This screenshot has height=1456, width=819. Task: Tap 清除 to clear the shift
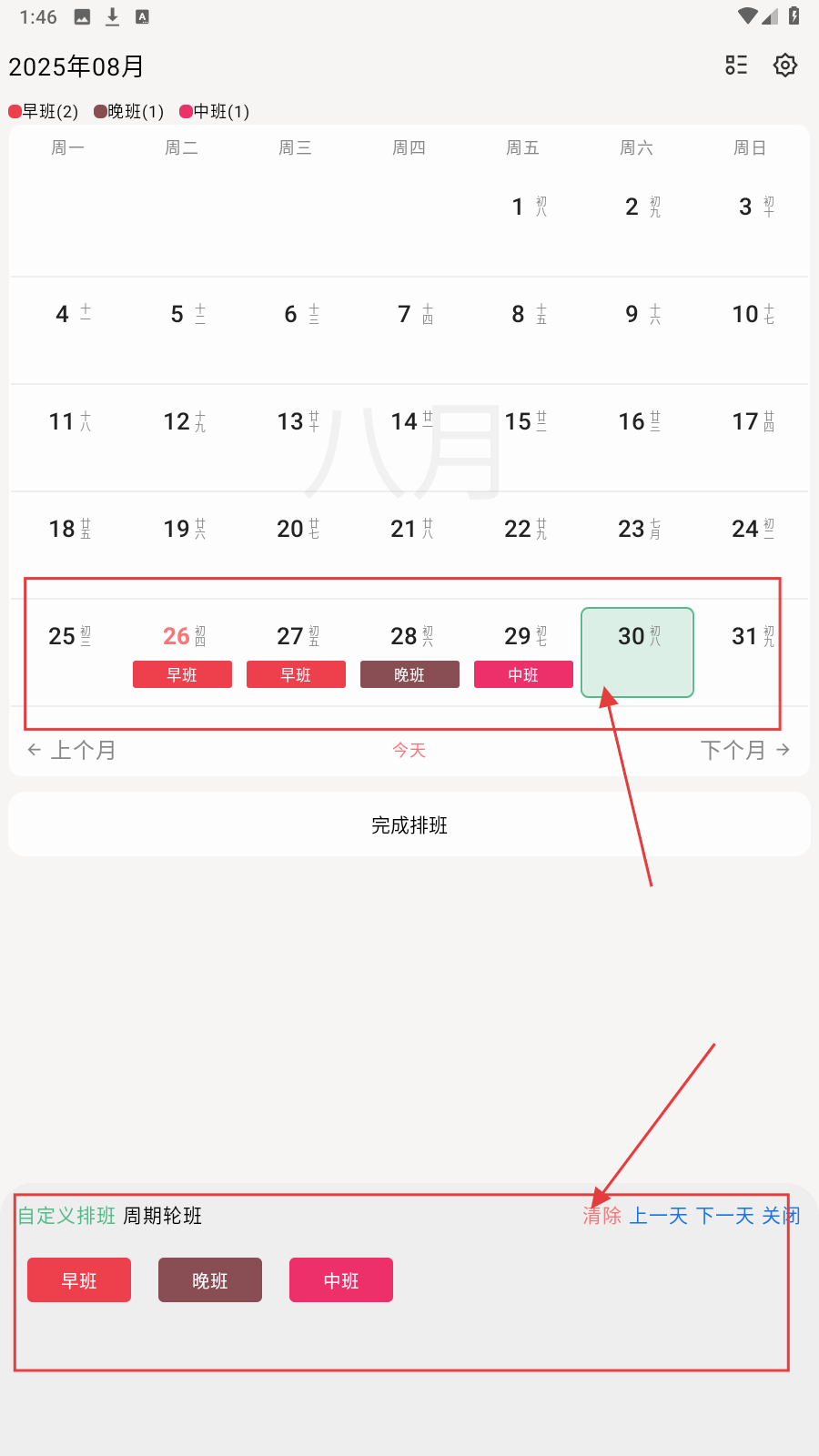602,1216
